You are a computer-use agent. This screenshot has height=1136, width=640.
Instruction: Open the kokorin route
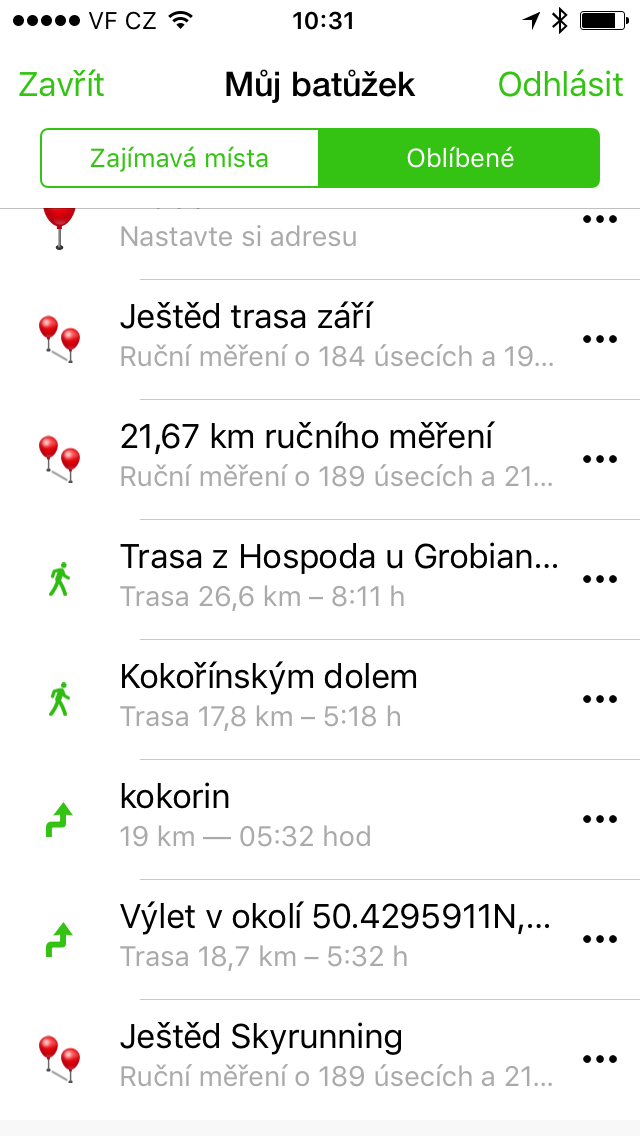coord(335,818)
